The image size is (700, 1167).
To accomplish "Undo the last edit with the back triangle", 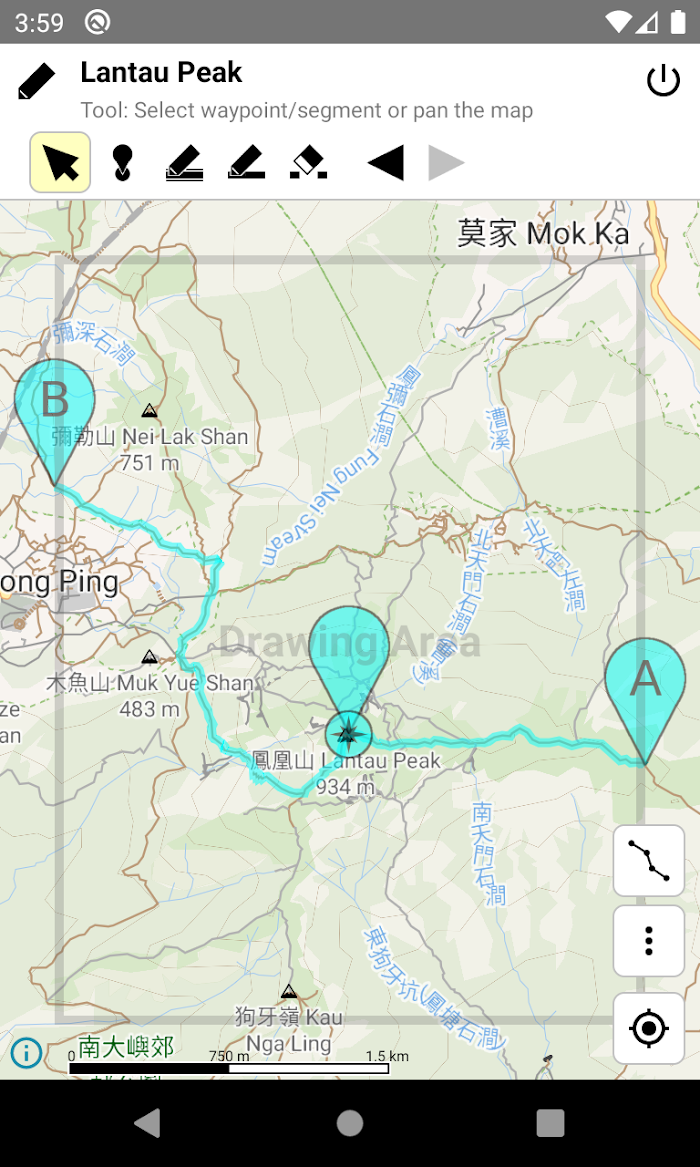I will pyautogui.click(x=385, y=162).
